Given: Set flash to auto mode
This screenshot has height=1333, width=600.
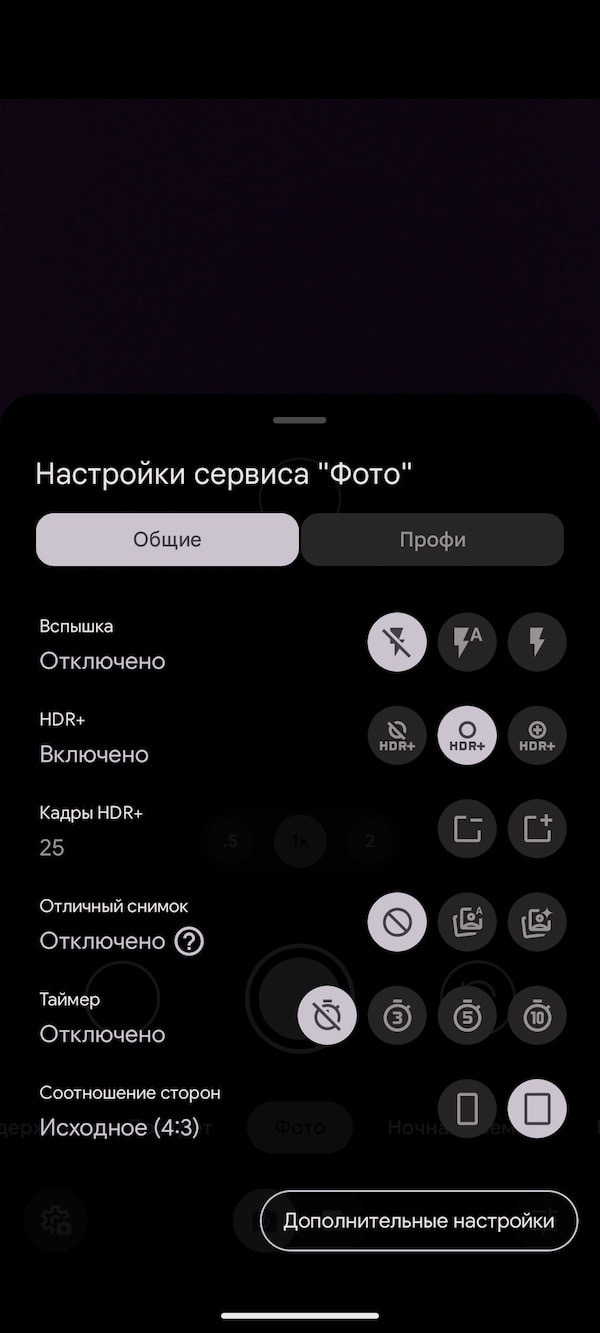Looking at the screenshot, I should pos(467,642).
